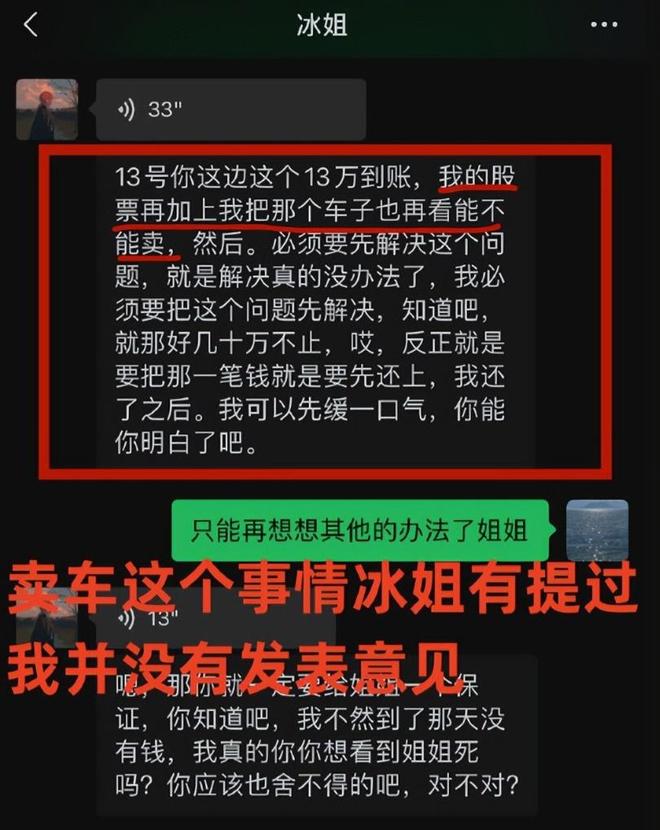The image size is (660, 830).
Task: Open 冰姐's profile avatar beside the 33" message
Action: pos(47,109)
